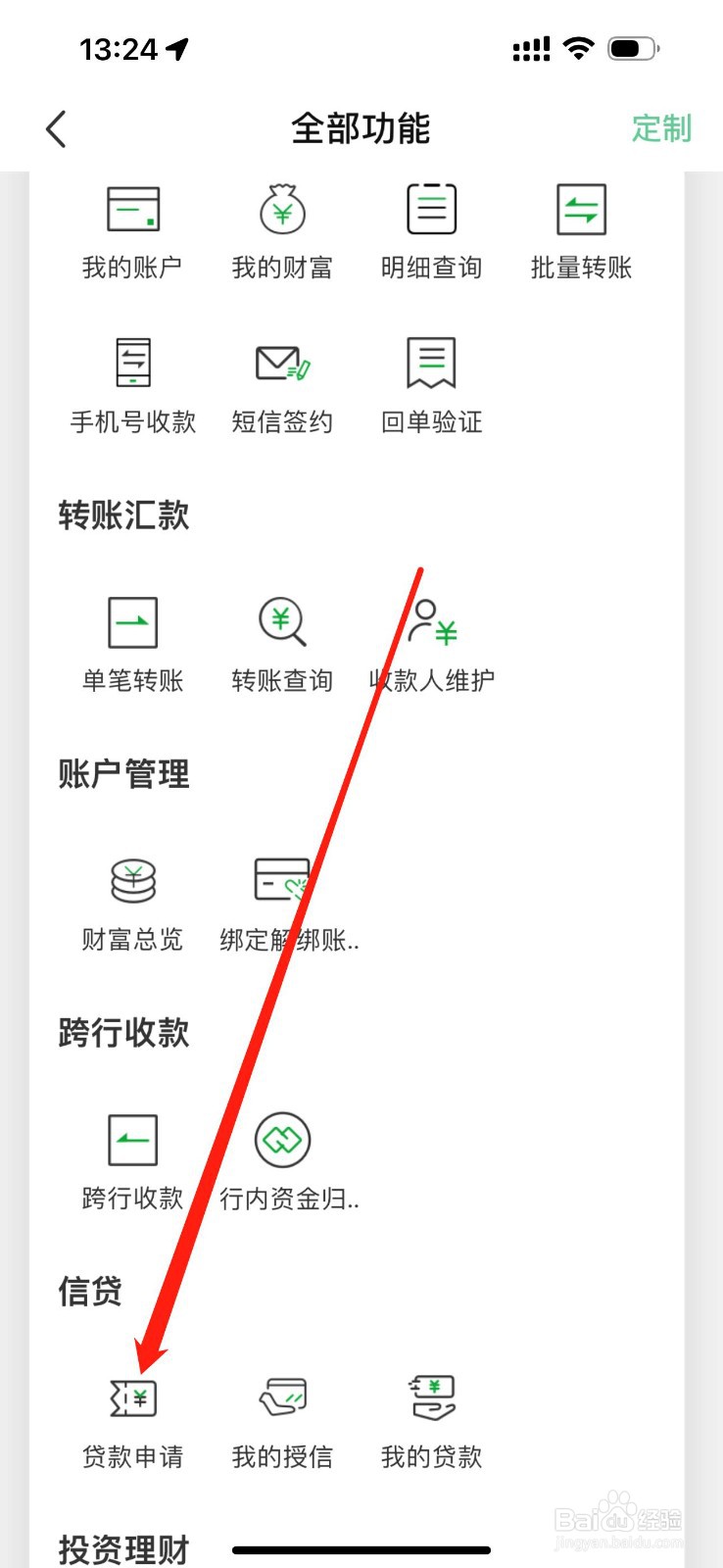The height and width of the screenshot is (1568, 723).
Task: Open 转账查询 transfer inquiry
Action: pyautogui.click(x=281, y=642)
